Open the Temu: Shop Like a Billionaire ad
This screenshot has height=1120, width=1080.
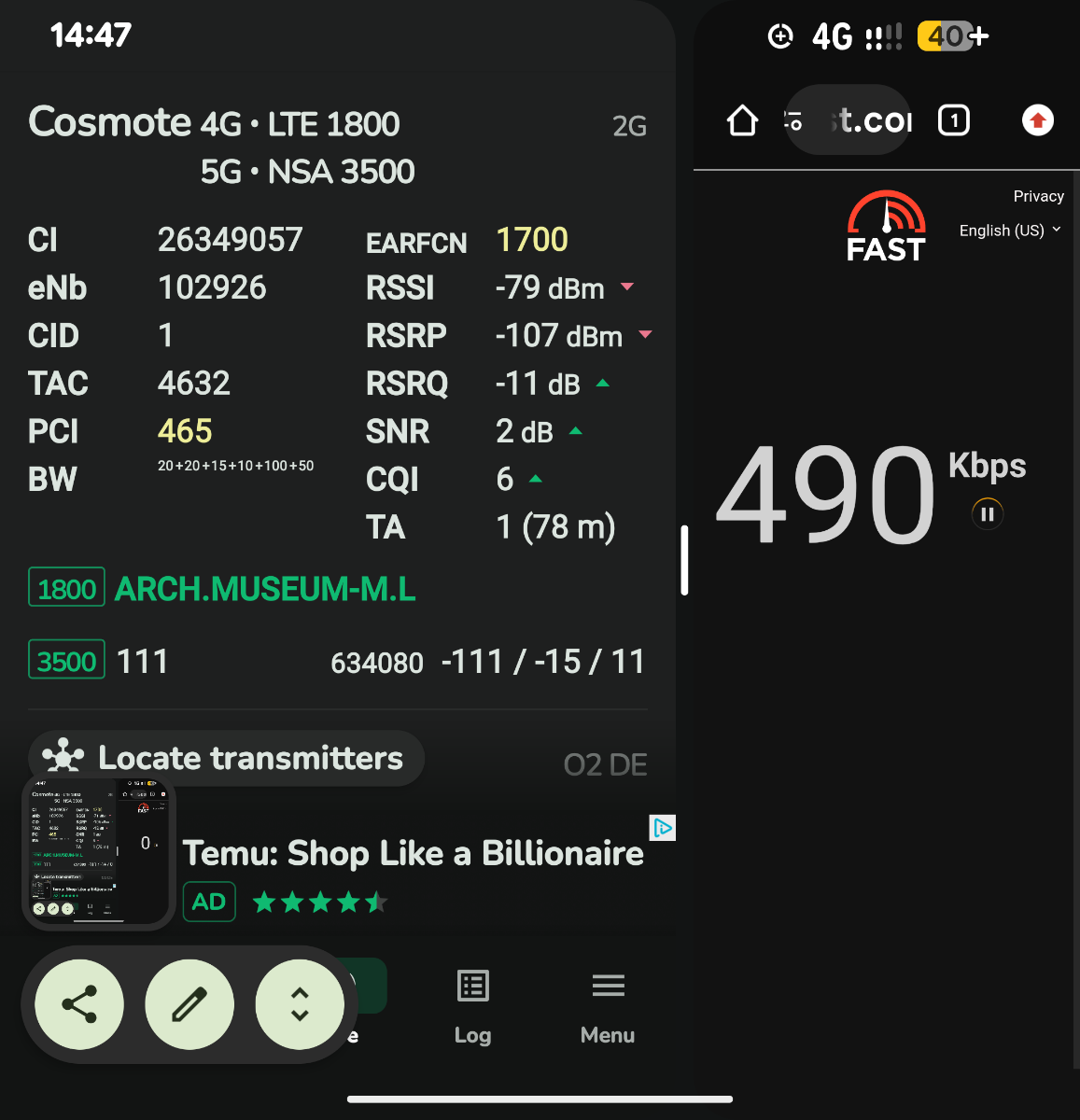tap(413, 853)
